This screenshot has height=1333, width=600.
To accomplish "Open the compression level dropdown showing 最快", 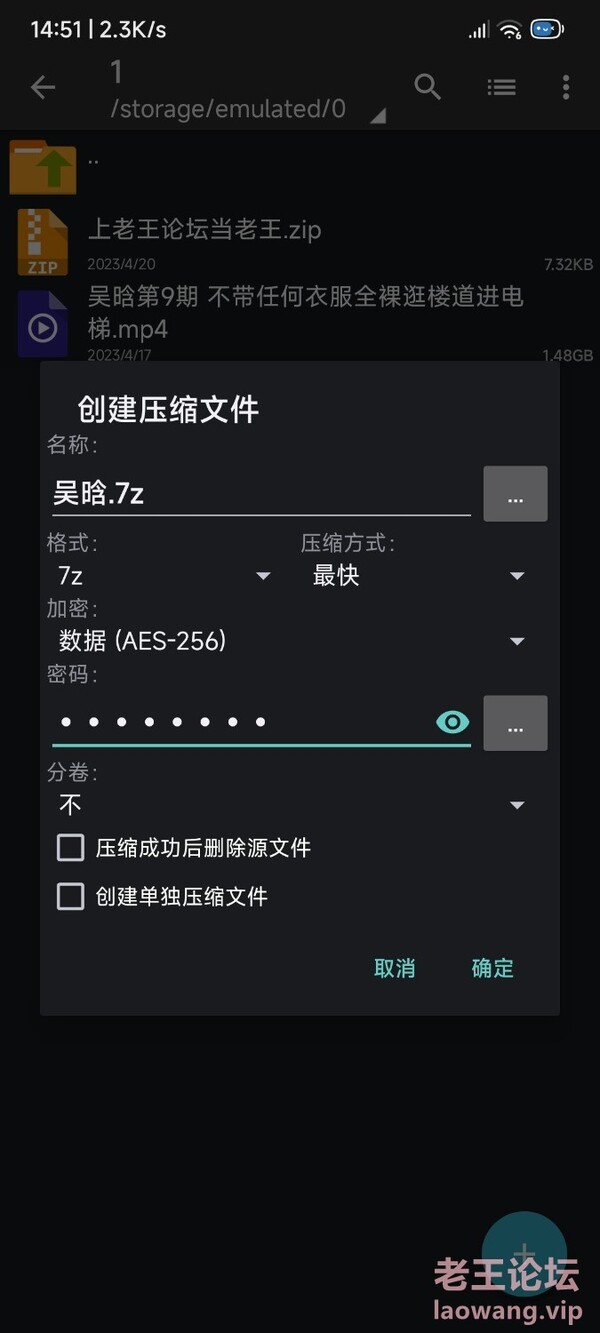I will click(418, 576).
